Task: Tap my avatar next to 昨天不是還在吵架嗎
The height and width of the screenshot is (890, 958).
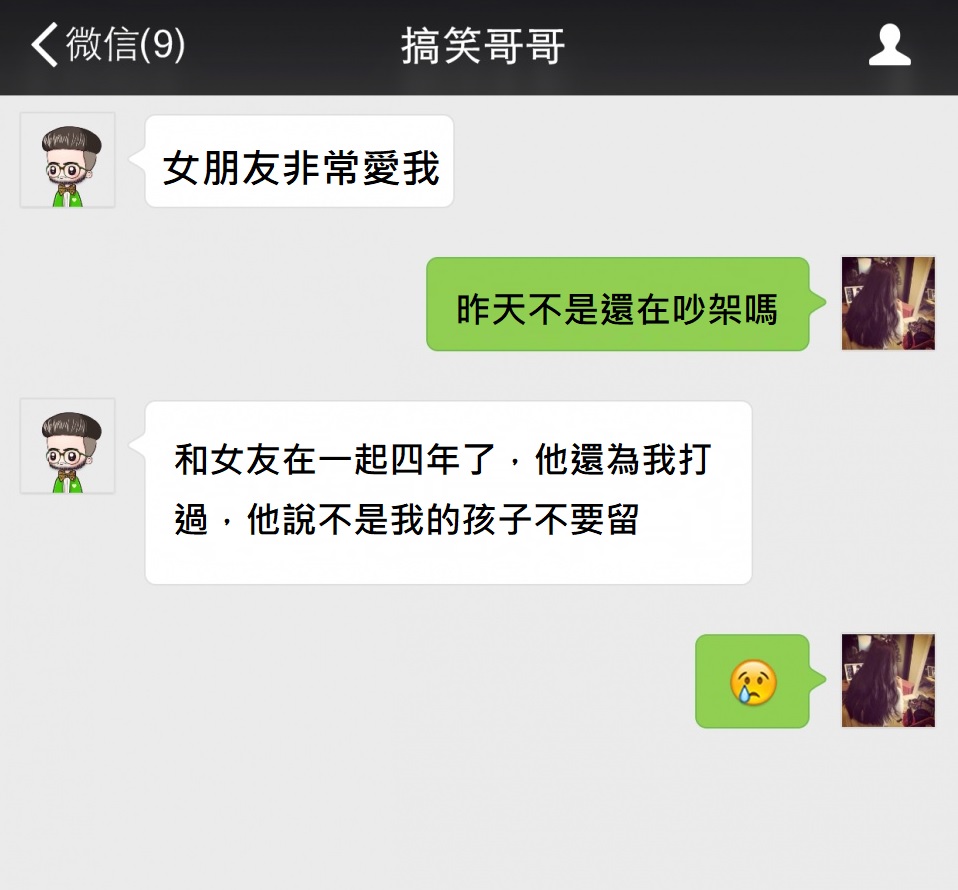Action: coord(888,303)
